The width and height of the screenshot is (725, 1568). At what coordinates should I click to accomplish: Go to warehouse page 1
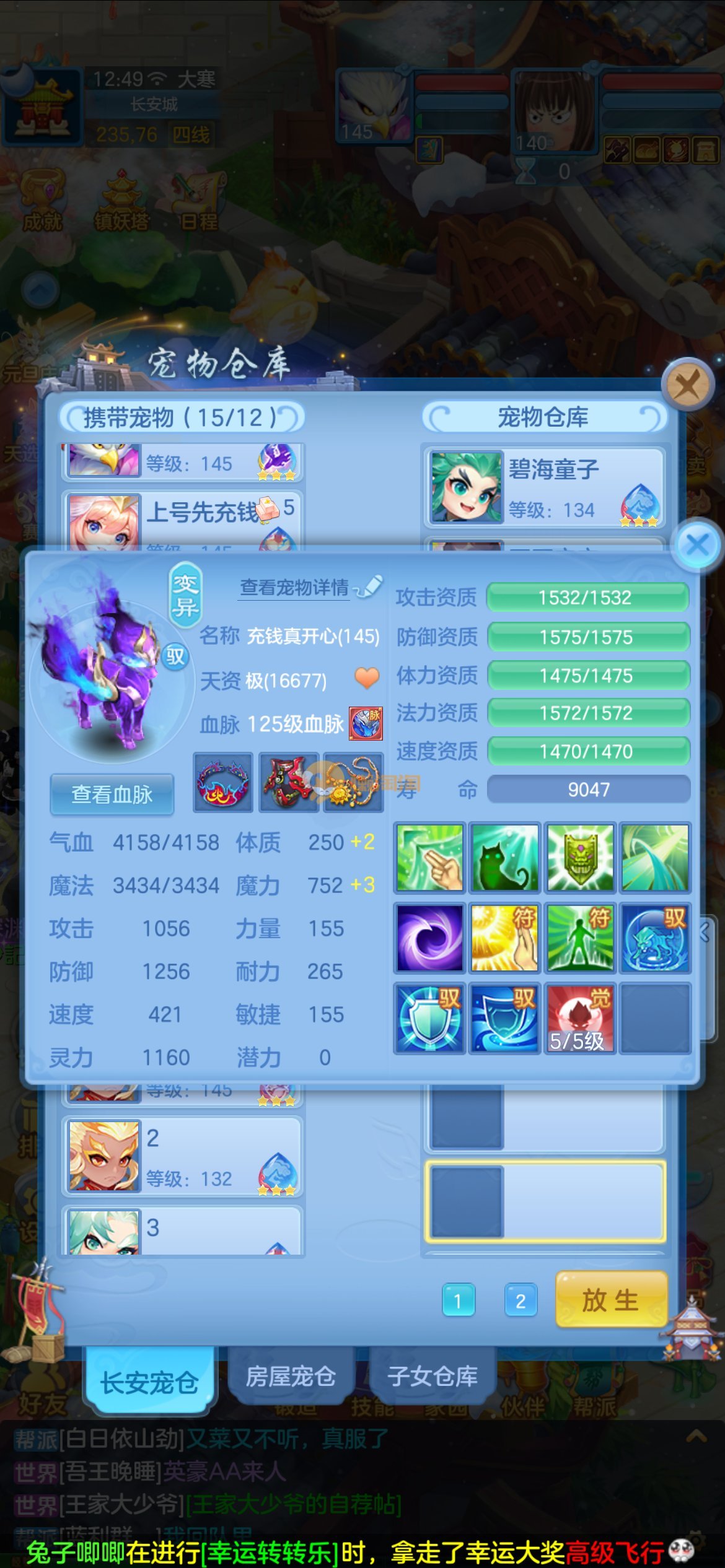[459, 1300]
